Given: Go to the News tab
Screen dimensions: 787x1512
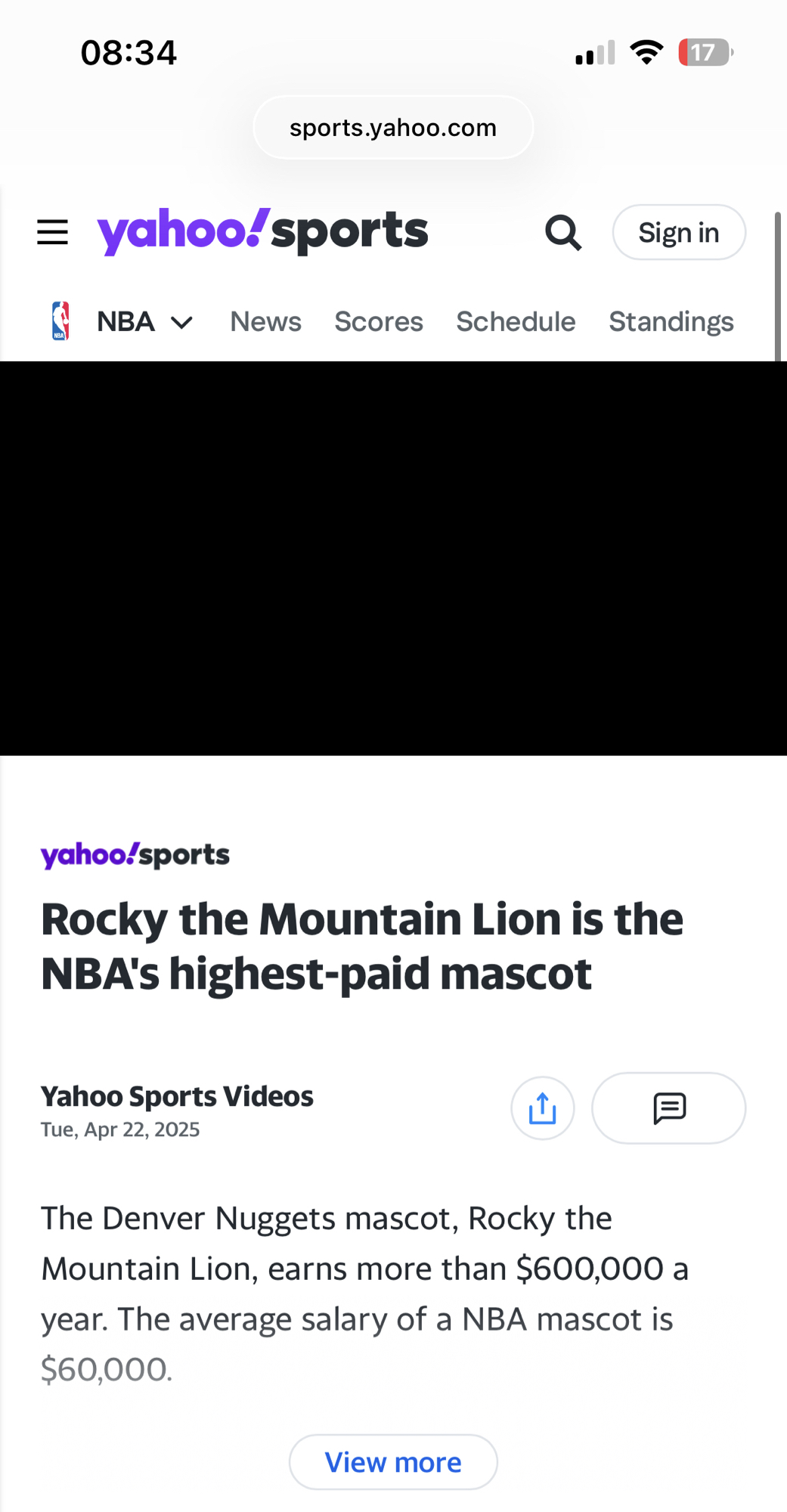Looking at the screenshot, I should pyautogui.click(x=265, y=322).
